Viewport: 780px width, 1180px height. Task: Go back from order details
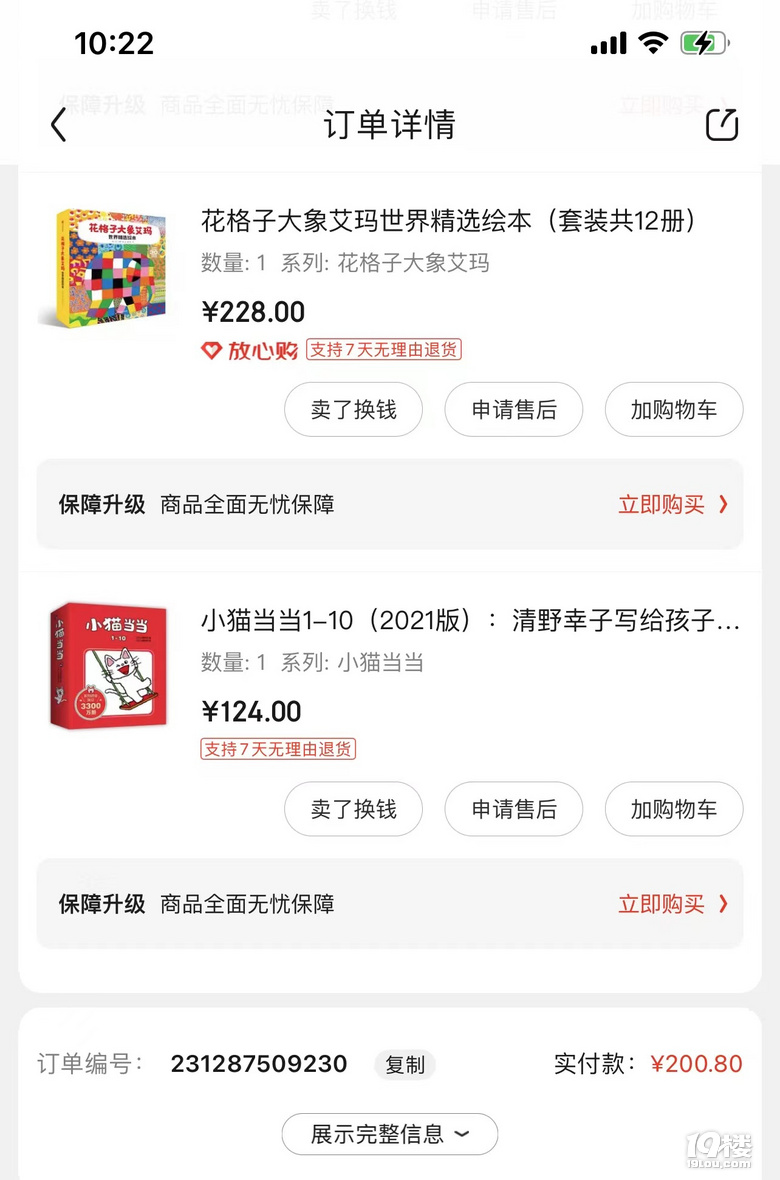coord(58,125)
